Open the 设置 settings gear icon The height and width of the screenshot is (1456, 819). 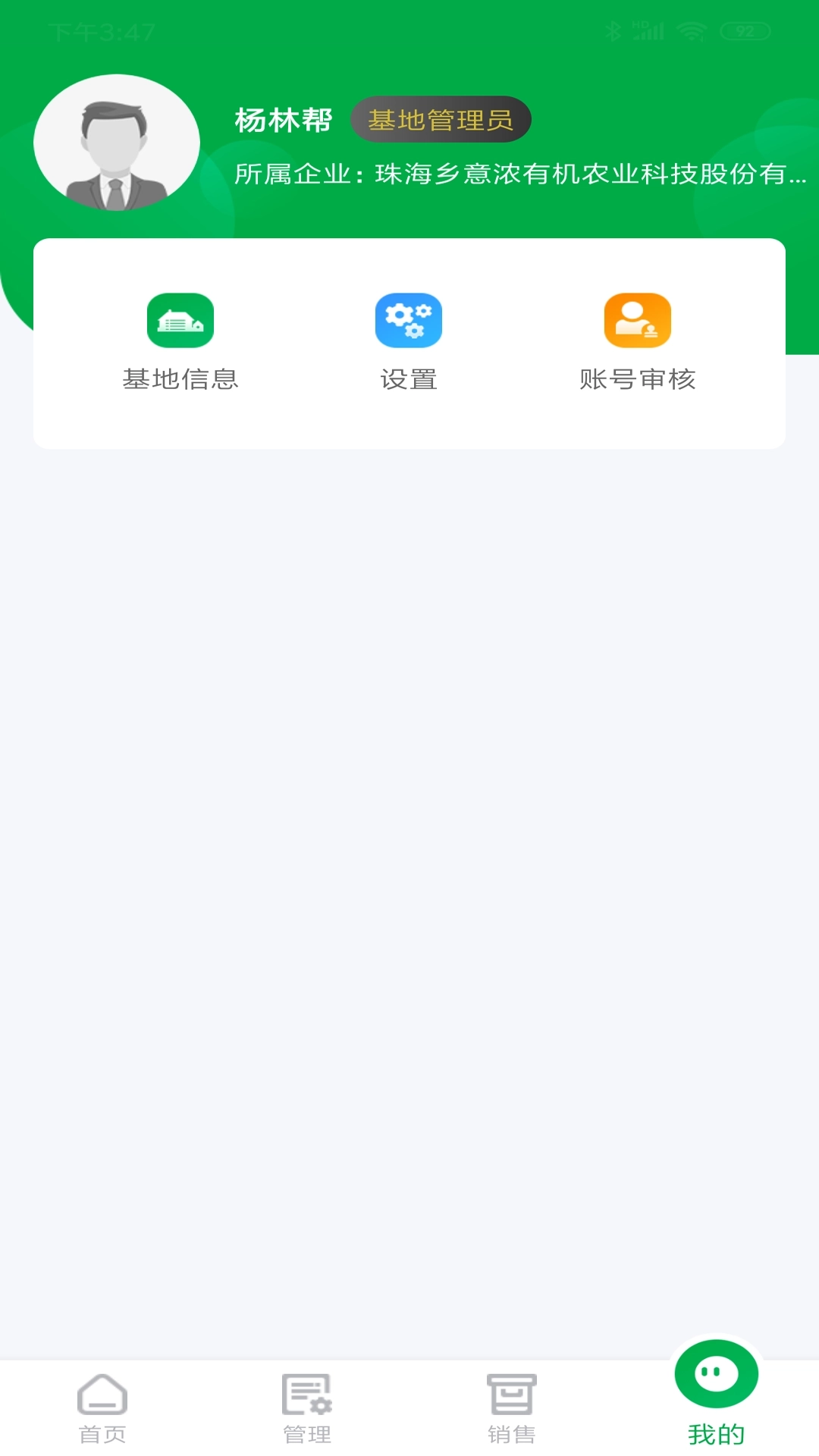pos(408,320)
